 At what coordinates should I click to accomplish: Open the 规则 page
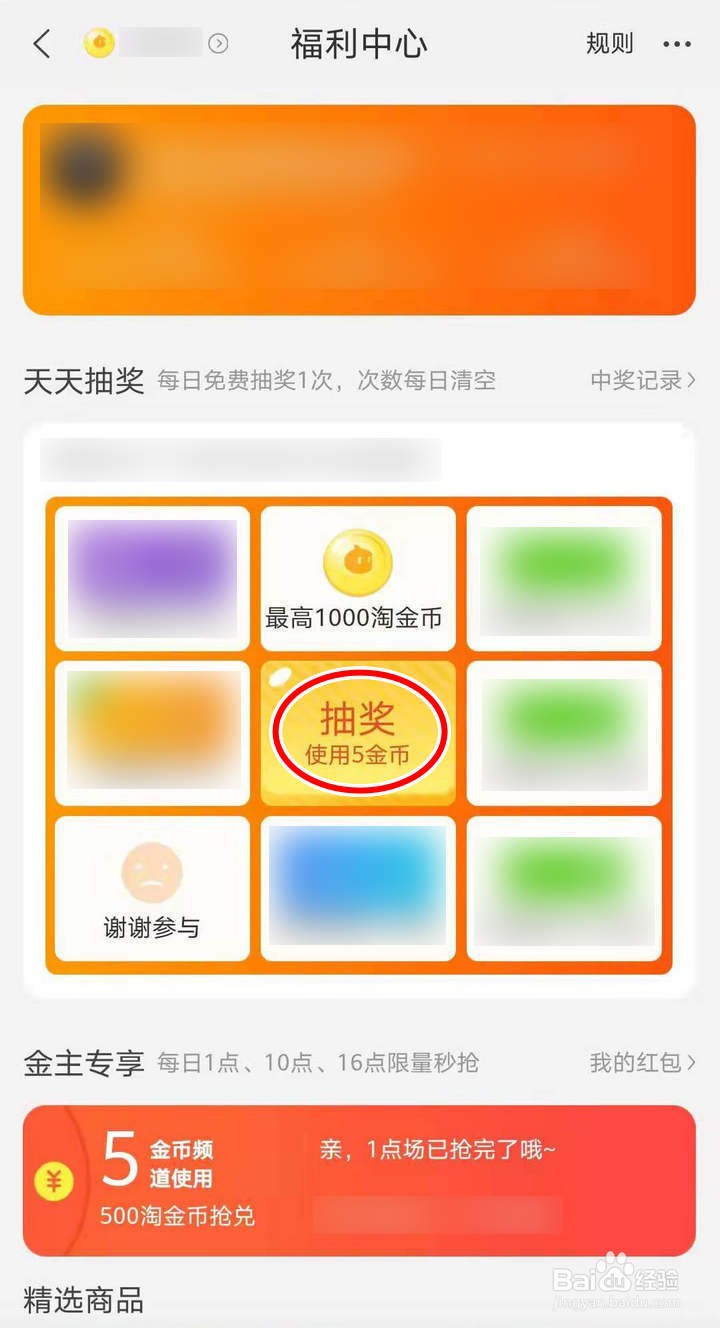(x=610, y=44)
